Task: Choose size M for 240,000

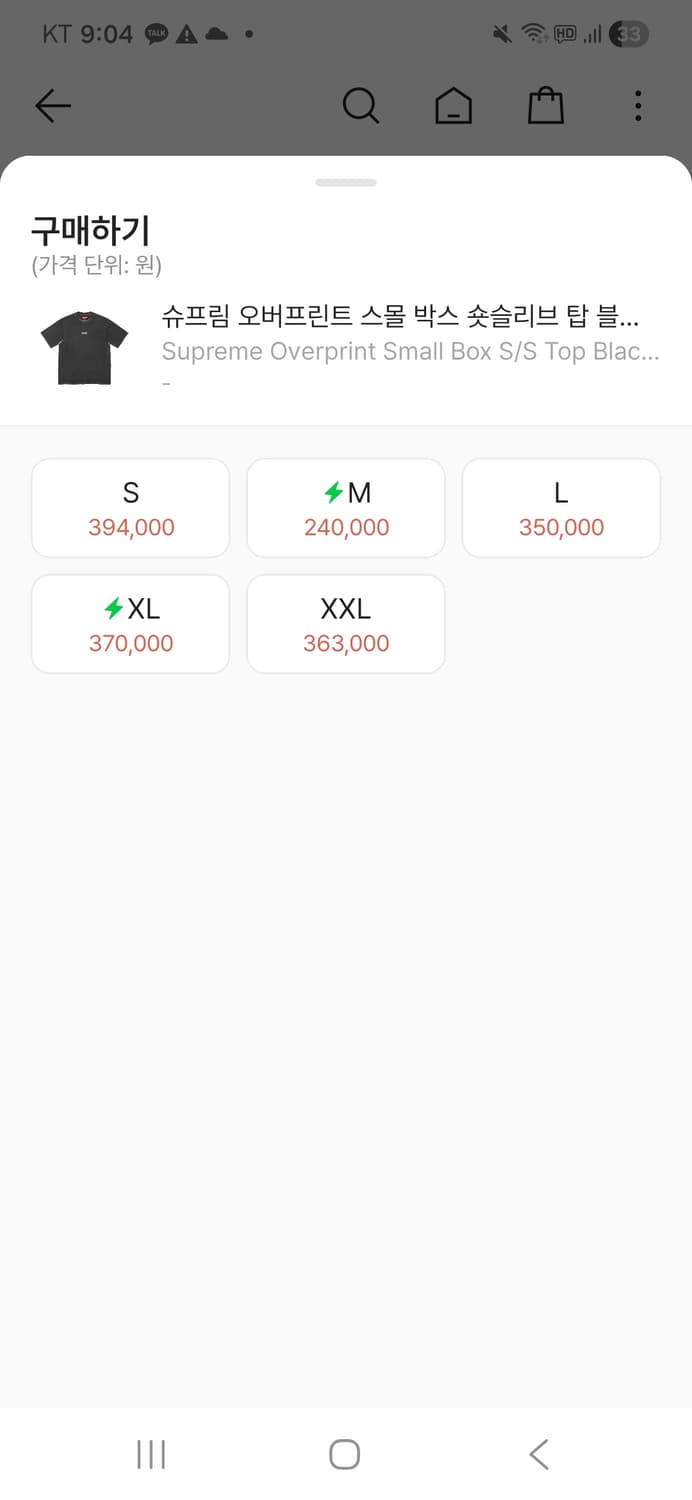Action: (x=345, y=508)
